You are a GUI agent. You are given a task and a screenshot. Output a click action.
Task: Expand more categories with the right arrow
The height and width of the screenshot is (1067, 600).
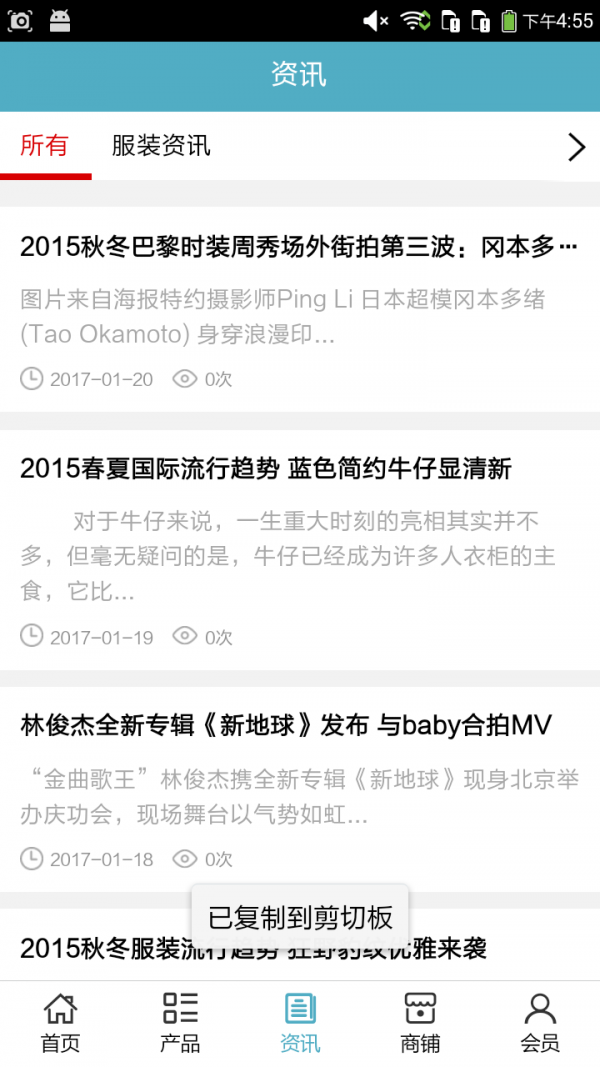click(x=576, y=147)
